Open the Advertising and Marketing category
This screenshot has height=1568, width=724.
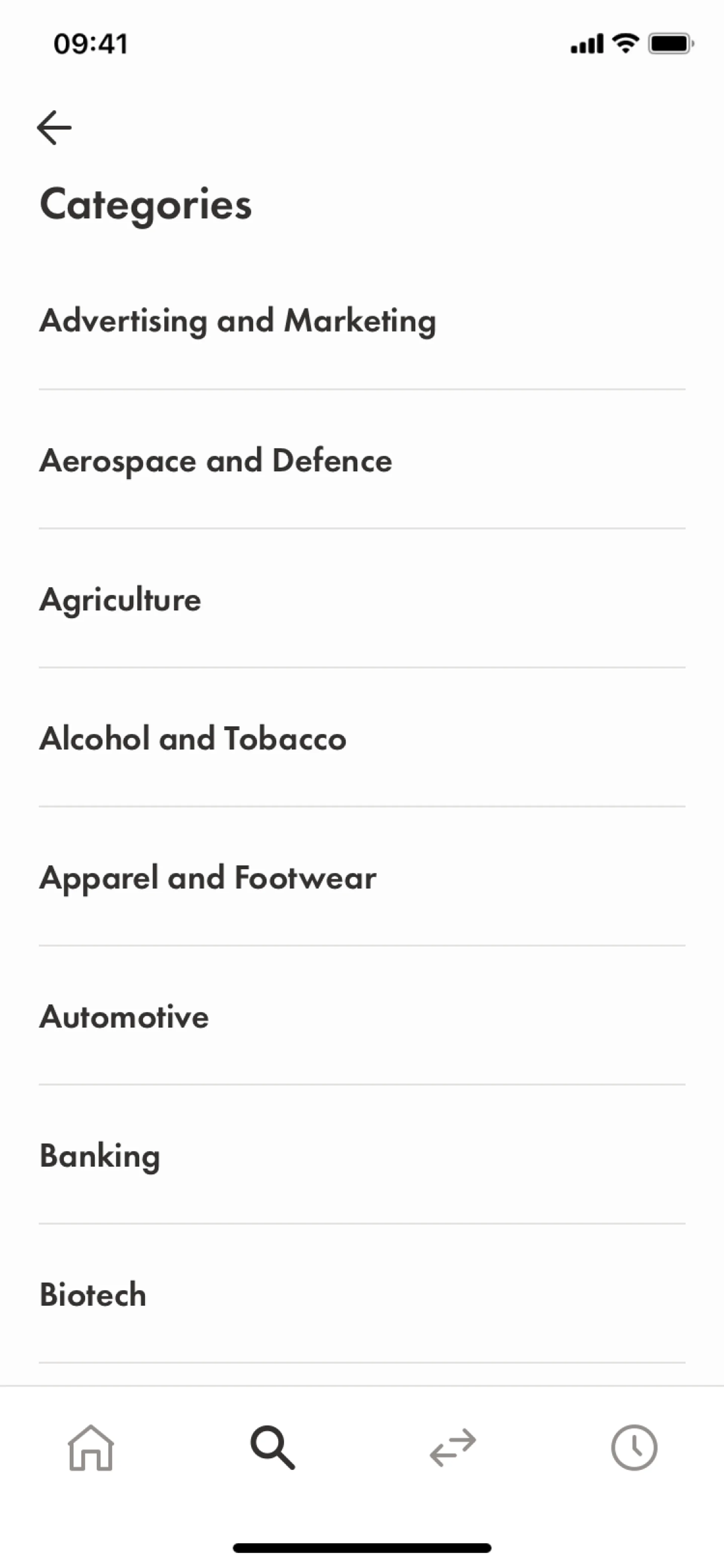[237, 321]
